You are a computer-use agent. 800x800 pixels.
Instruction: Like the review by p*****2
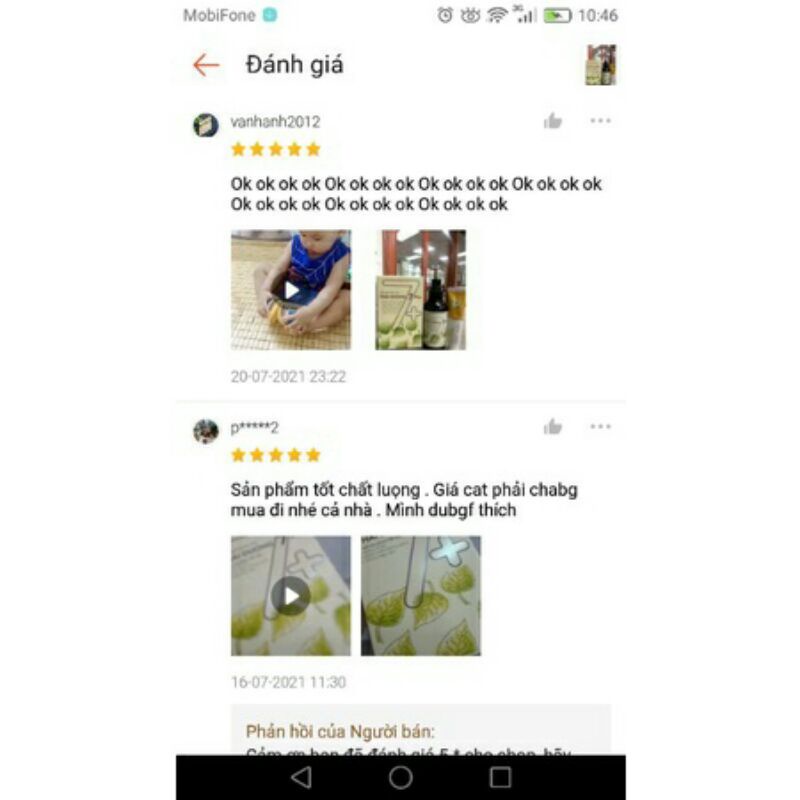click(553, 427)
